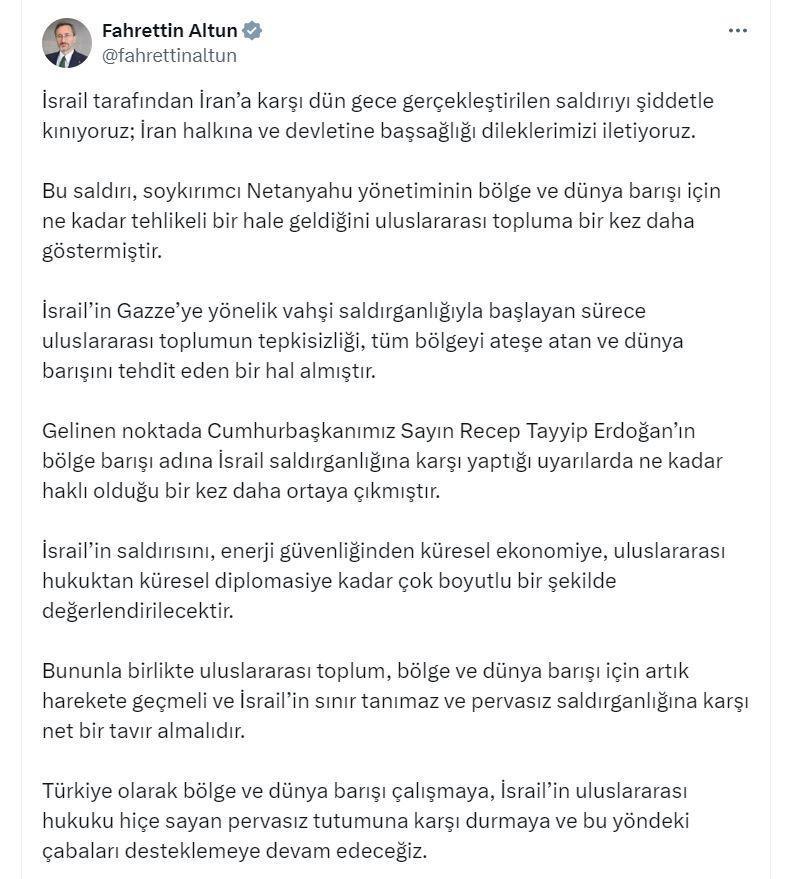Open Fahrettin Altun's profile picture
This screenshot has width=790, height=879.
[66, 43]
